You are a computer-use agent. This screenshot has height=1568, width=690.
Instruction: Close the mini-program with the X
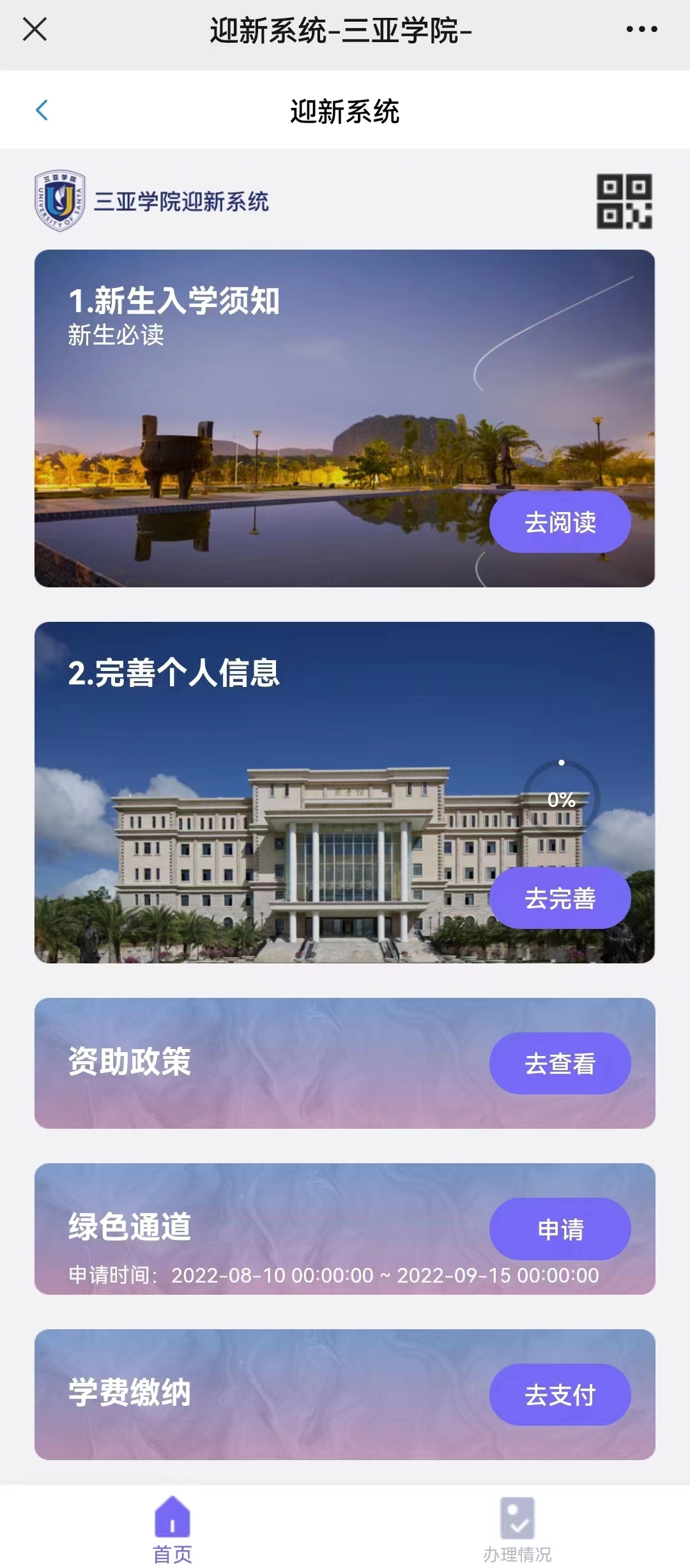(34, 29)
